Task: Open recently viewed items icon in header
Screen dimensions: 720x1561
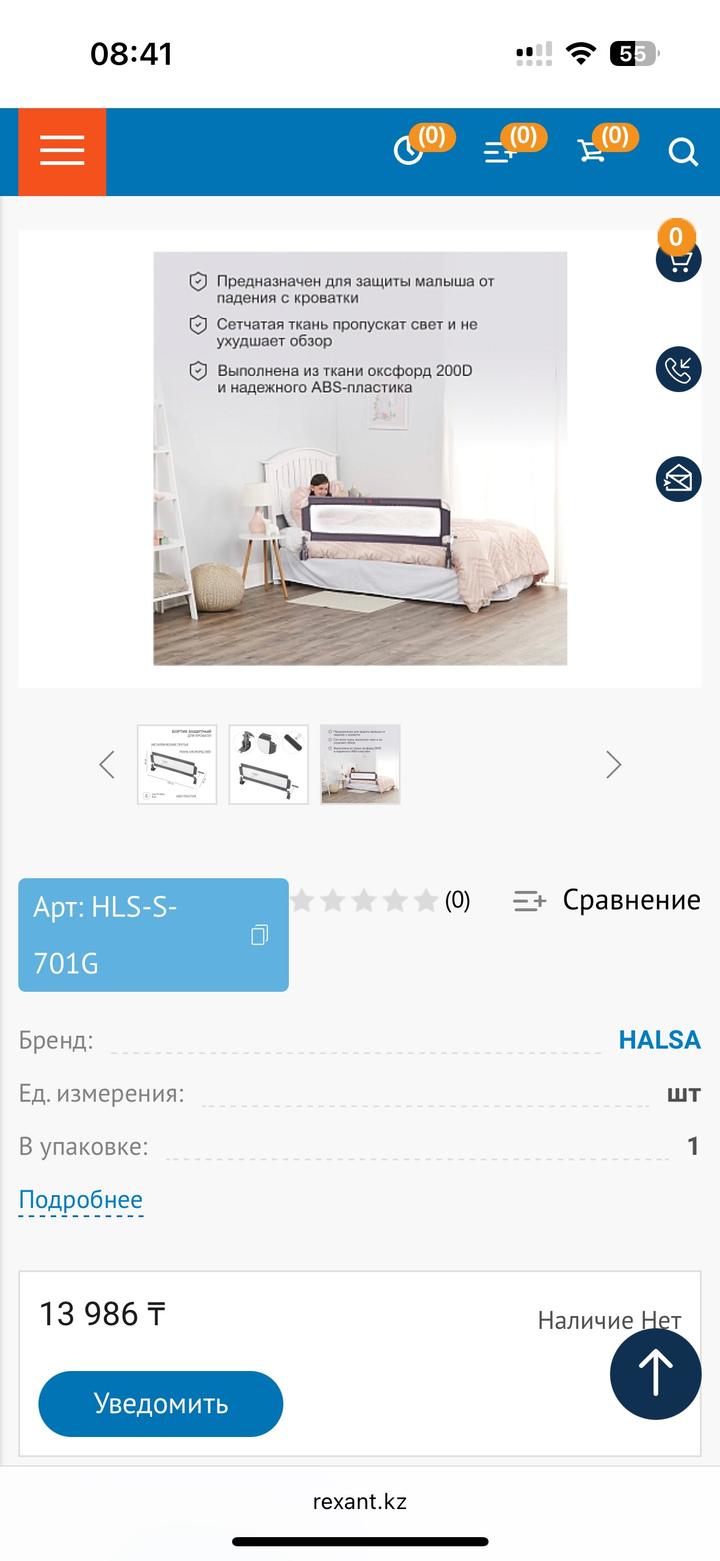Action: click(x=409, y=151)
